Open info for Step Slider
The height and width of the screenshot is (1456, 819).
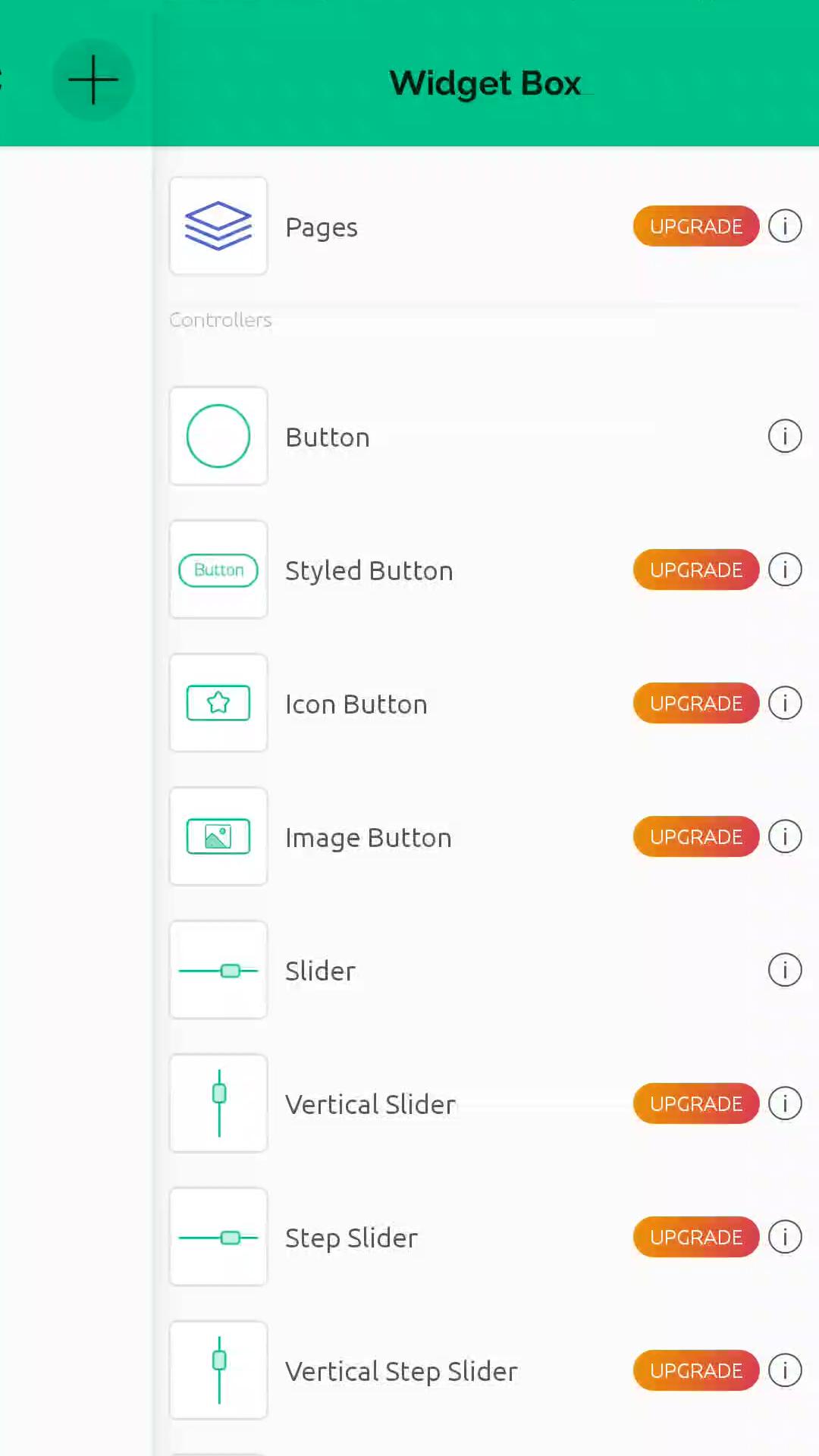coord(785,1237)
